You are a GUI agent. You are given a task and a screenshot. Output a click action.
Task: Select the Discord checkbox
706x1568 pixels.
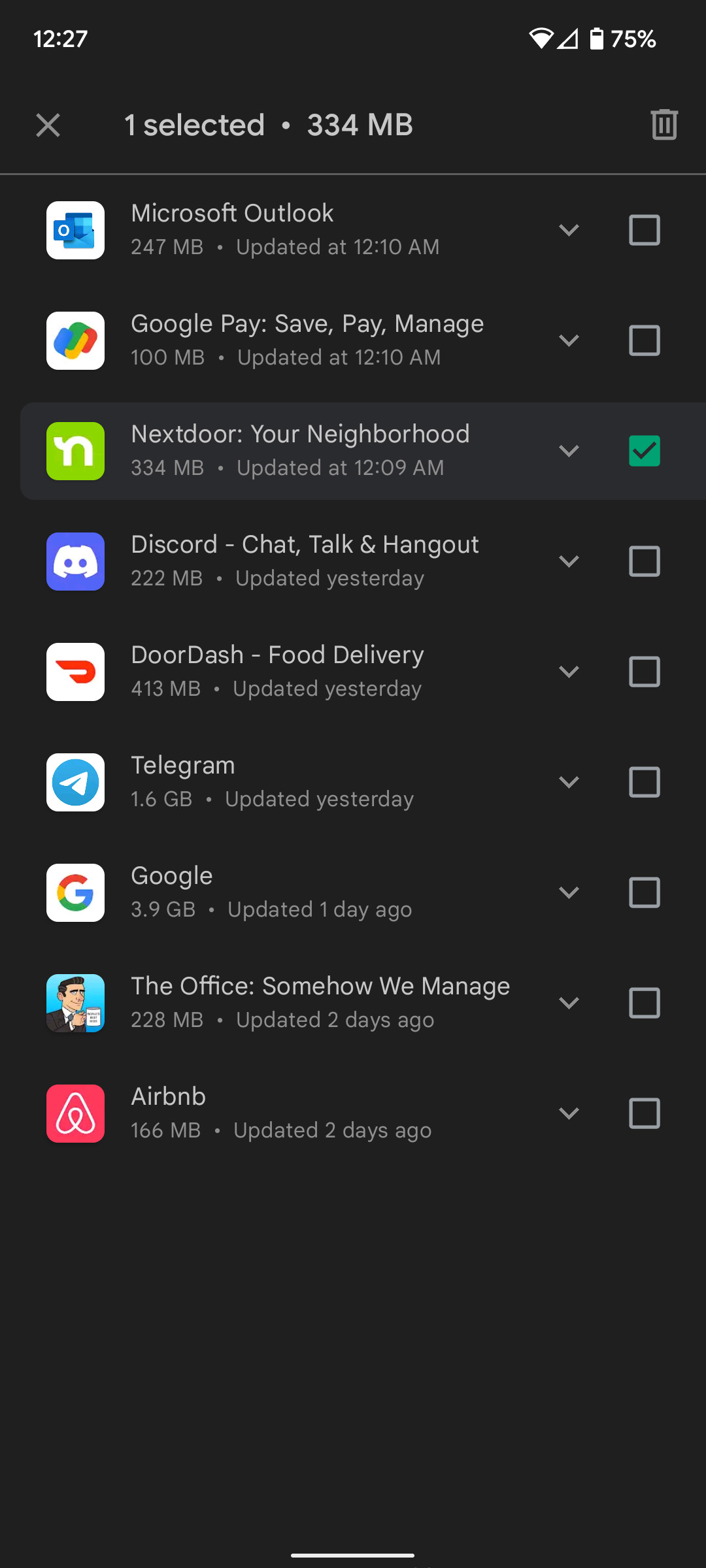pos(645,561)
